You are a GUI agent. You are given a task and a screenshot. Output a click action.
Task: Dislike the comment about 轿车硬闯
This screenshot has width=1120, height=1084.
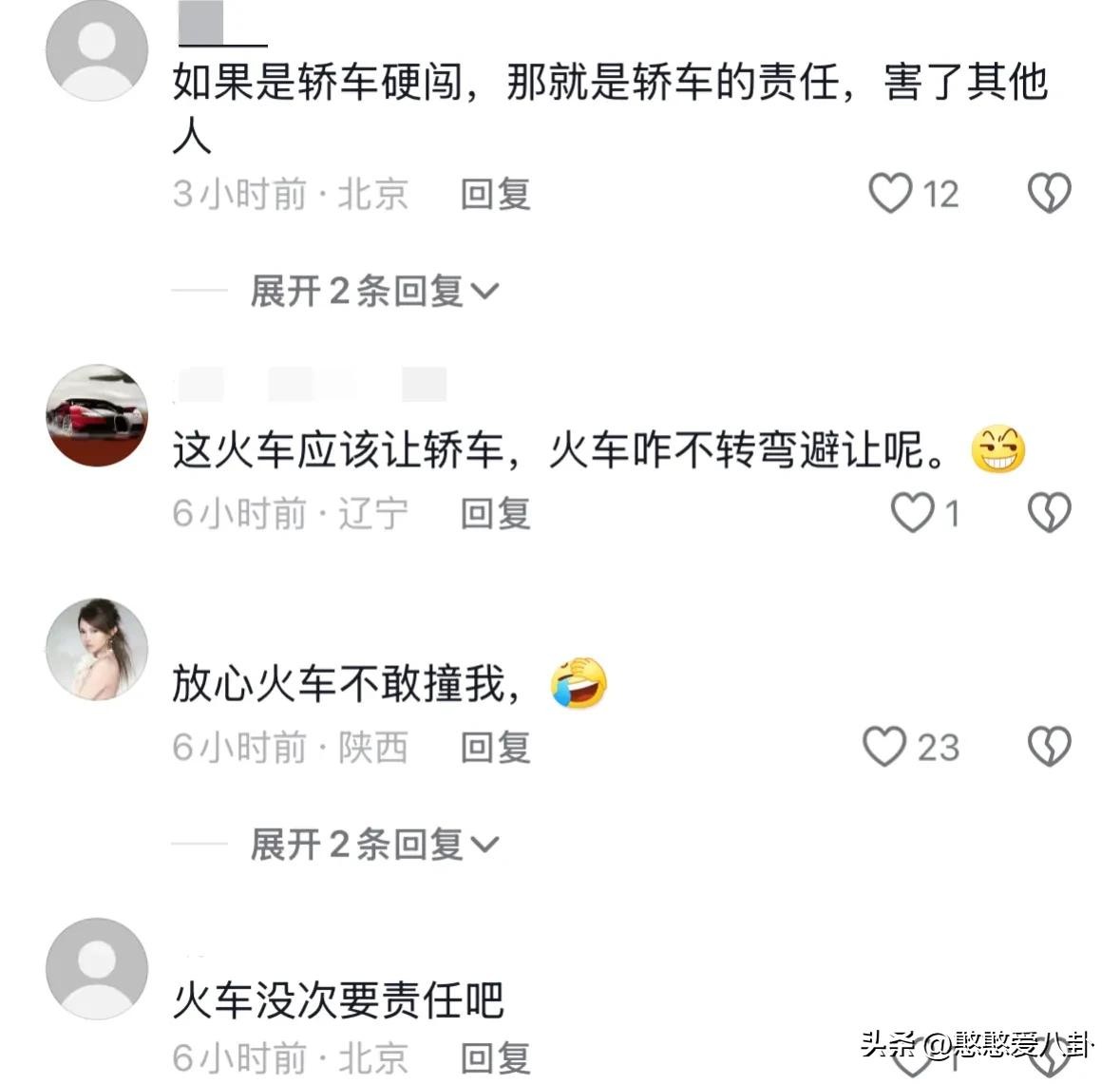coord(1049,194)
